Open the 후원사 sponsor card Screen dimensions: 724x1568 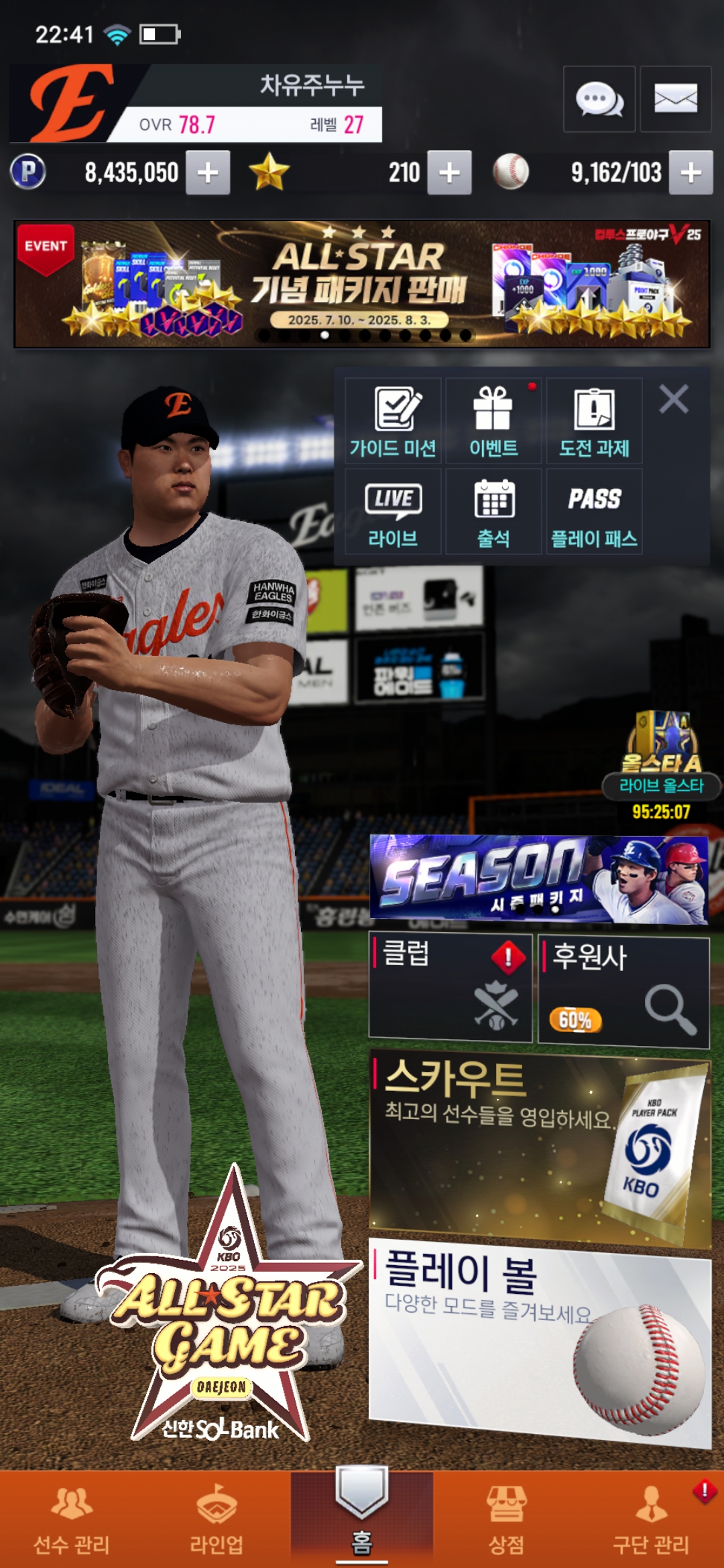coord(623,992)
